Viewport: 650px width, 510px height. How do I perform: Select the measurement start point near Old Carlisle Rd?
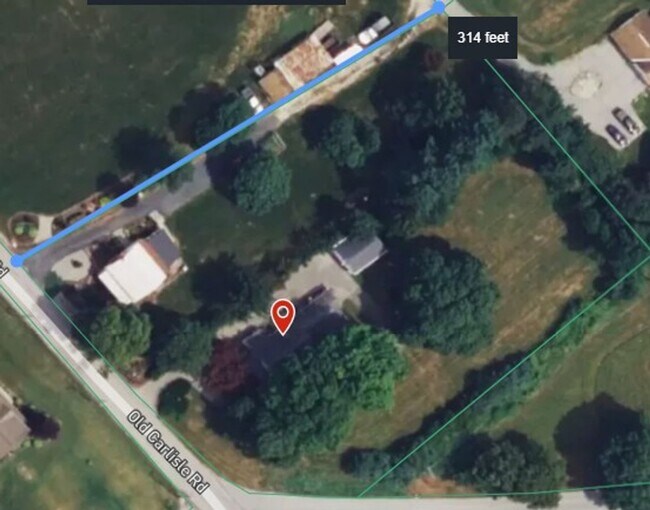tap(17, 261)
